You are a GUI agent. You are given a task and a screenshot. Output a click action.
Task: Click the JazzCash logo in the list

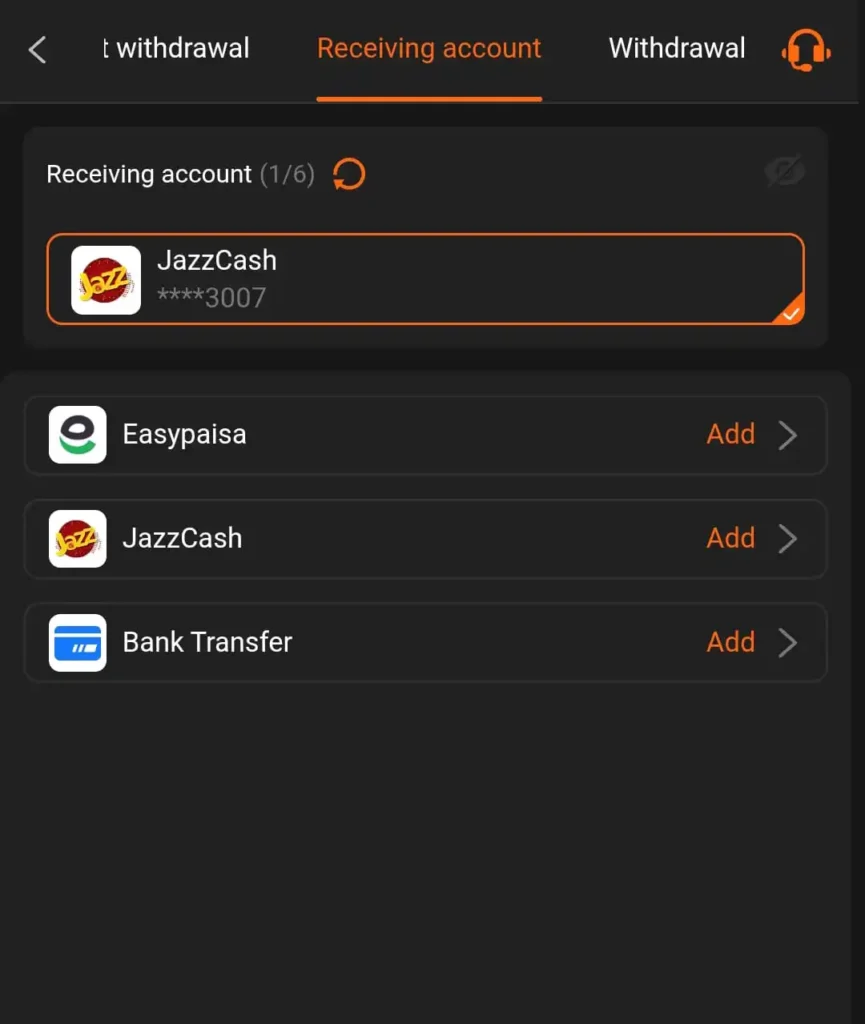pos(77,538)
